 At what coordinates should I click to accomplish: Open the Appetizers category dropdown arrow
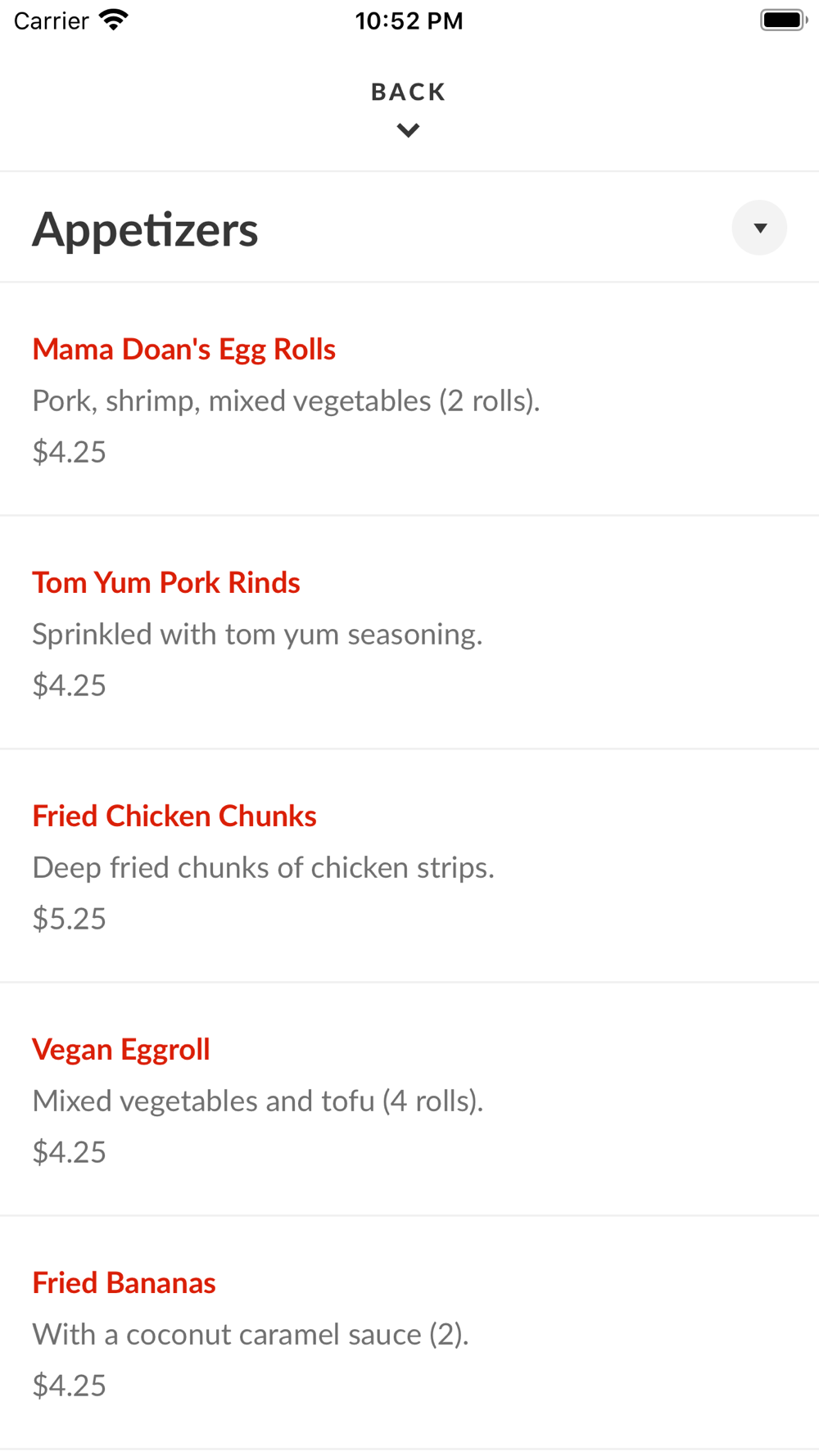759,228
